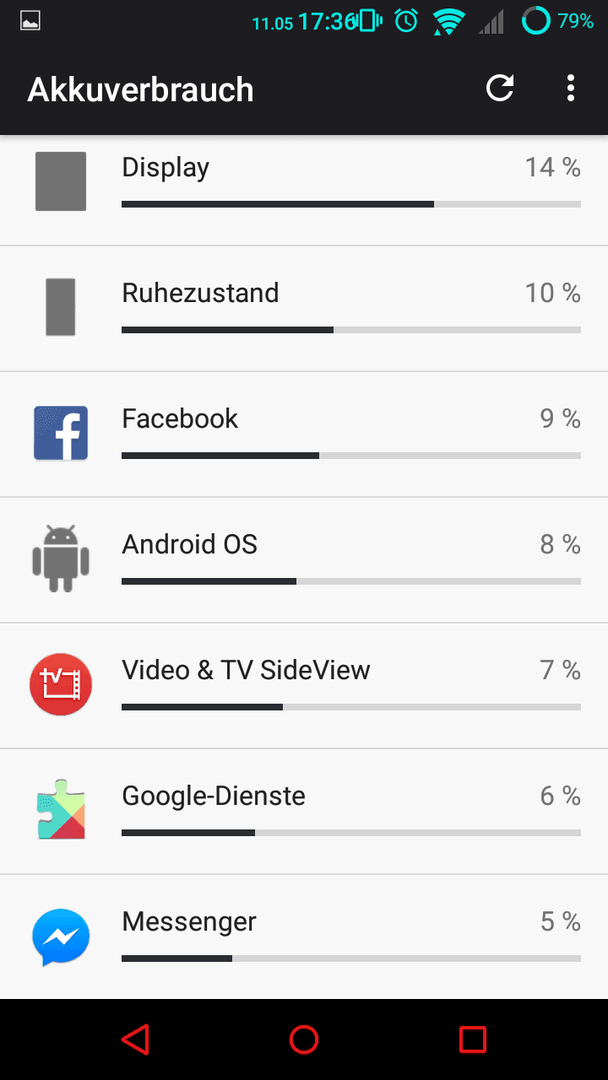Refresh the battery usage data
Screen dimensions: 608x1080
click(500, 88)
